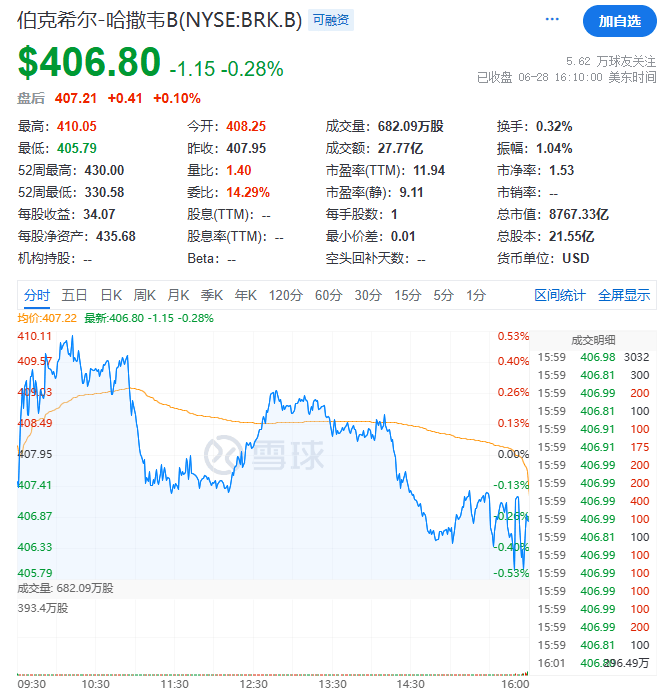Open the three-dot more options menu

point(552,20)
